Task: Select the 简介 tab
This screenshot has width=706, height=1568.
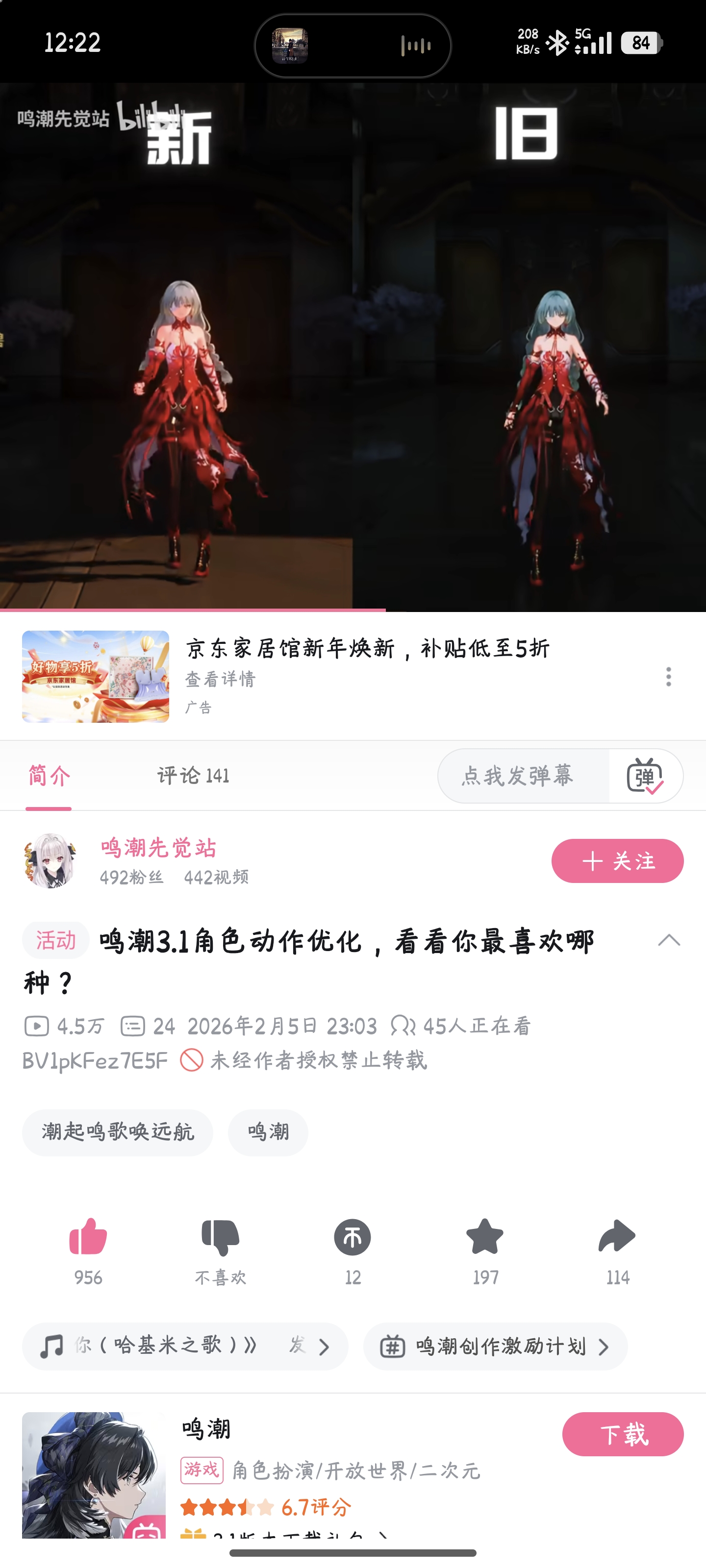Action: (x=49, y=776)
